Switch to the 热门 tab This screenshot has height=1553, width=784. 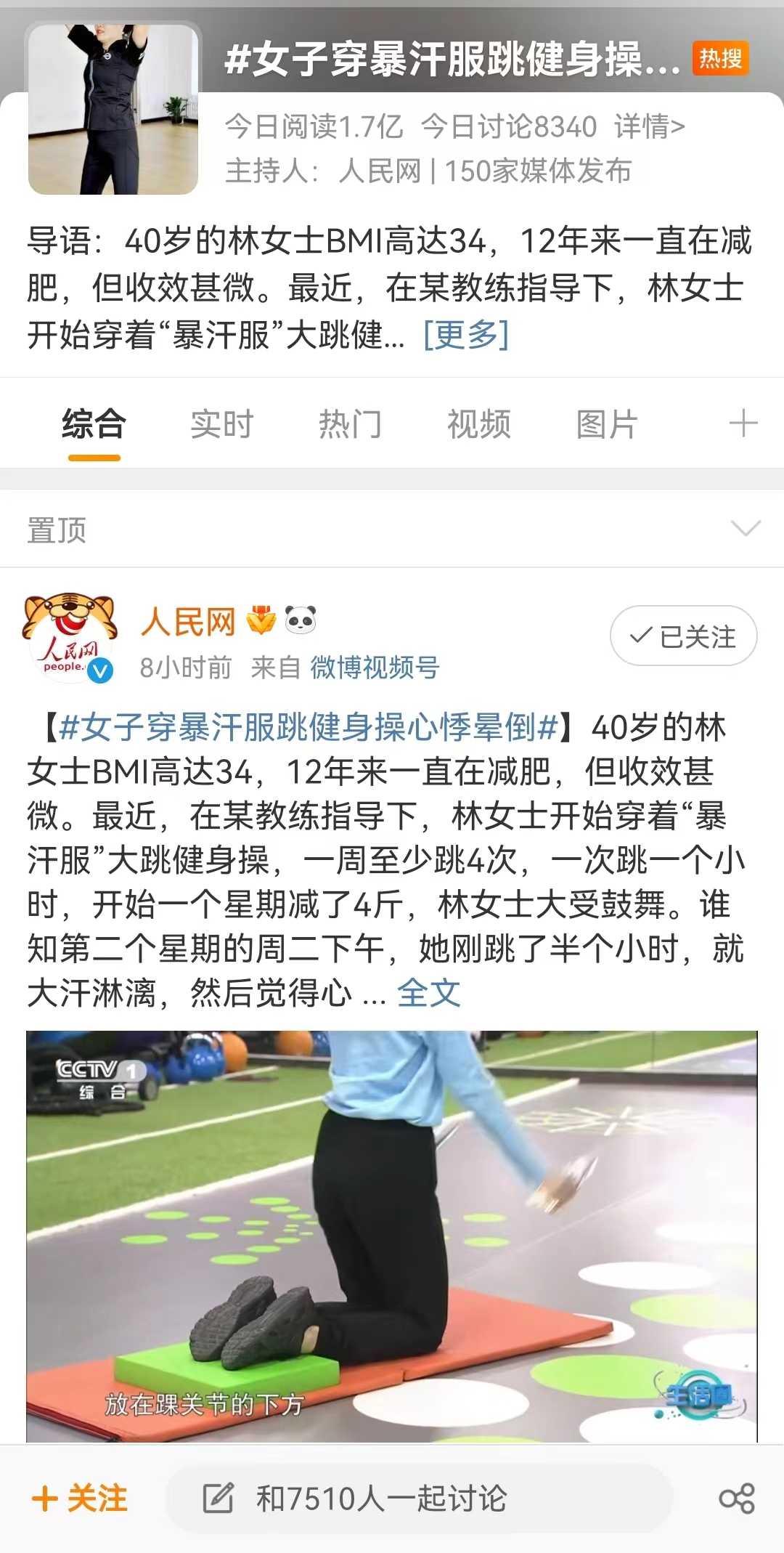(350, 424)
